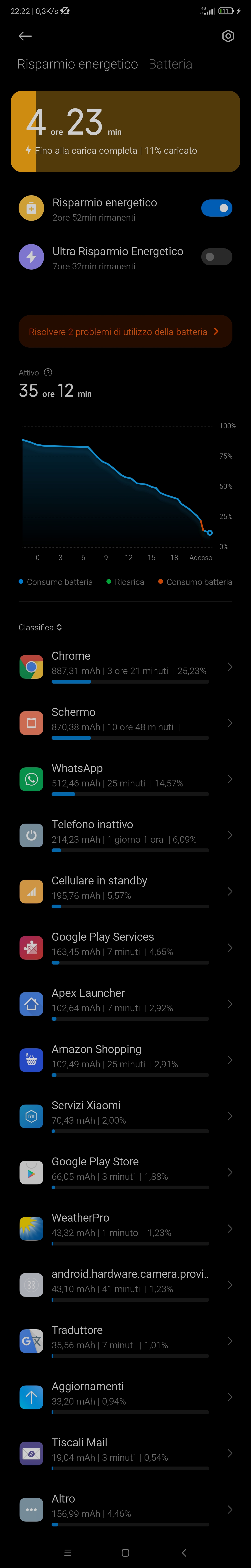Open the Classifica sorting dropdown
The width and height of the screenshot is (251, 1568).
[x=40, y=627]
